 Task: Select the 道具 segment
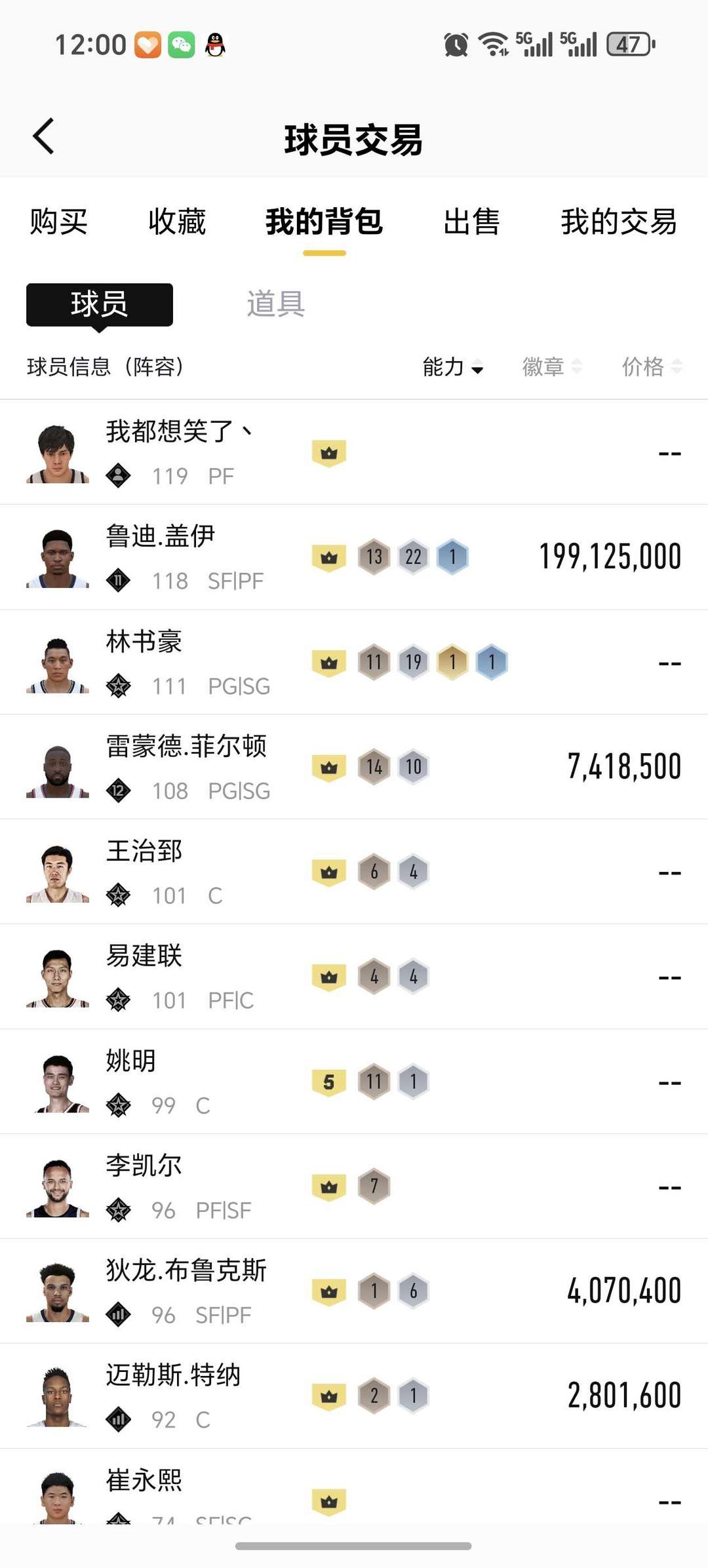coord(275,305)
